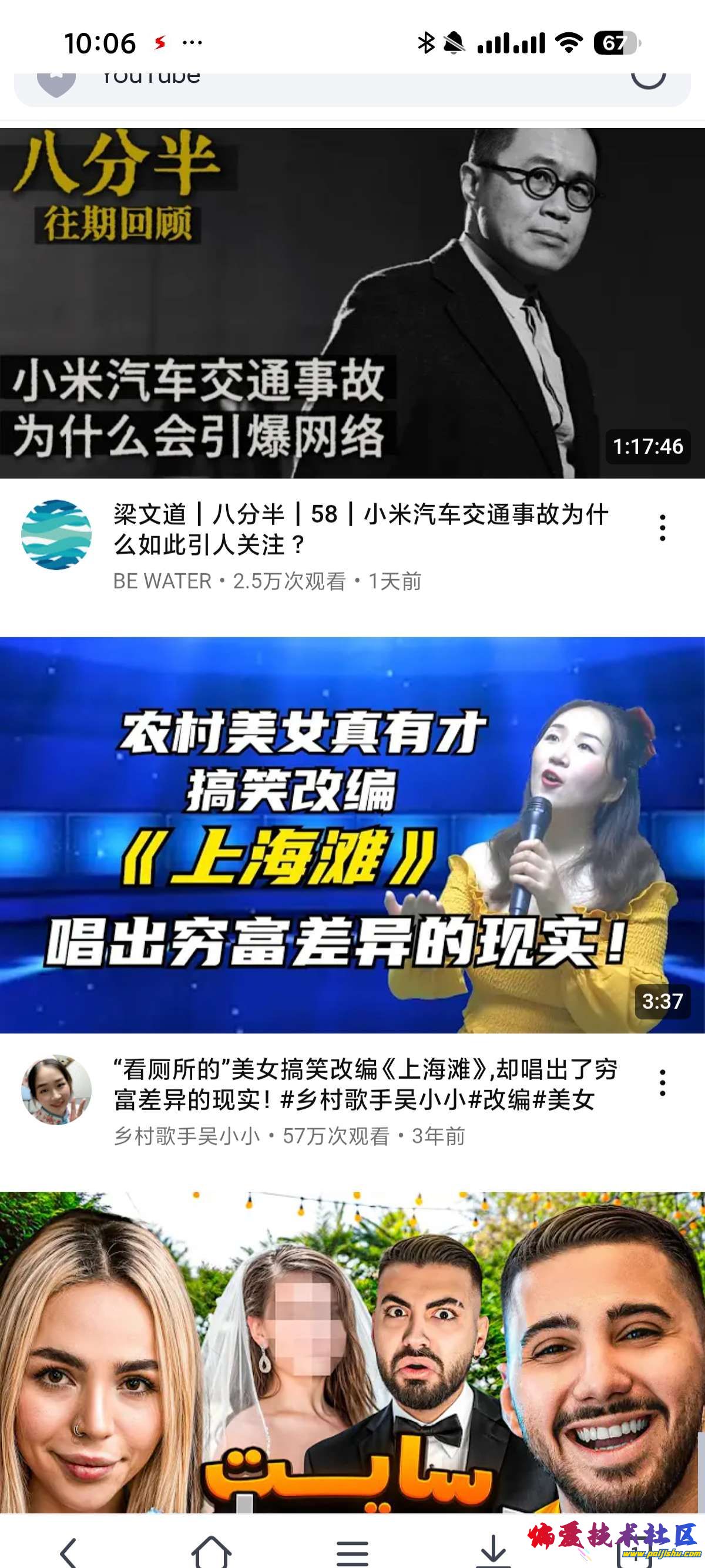Play the 农村美女搞笑改编上海滩 video
Viewport: 705px width, 1568px height.
(352, 835)
